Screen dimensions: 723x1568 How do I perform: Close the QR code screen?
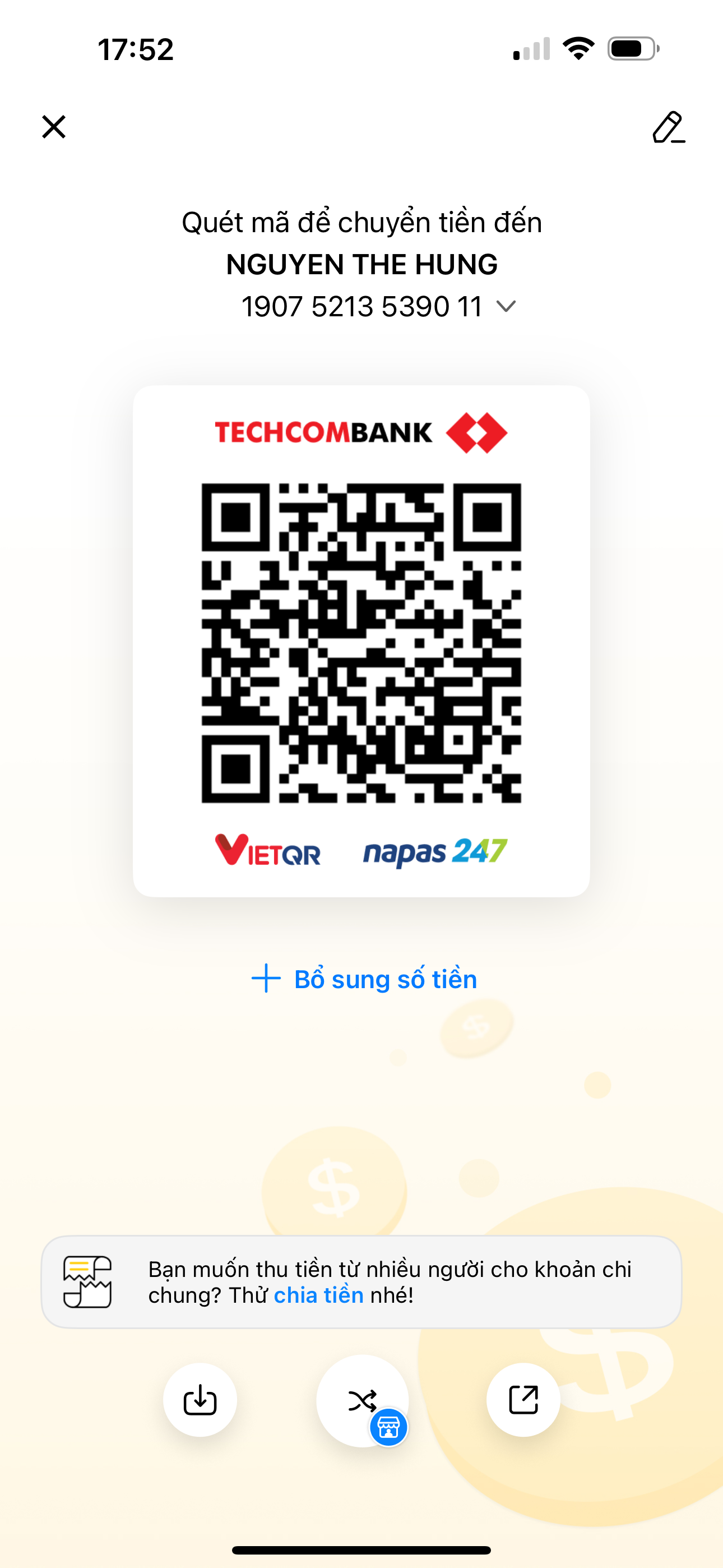(54, 127)
